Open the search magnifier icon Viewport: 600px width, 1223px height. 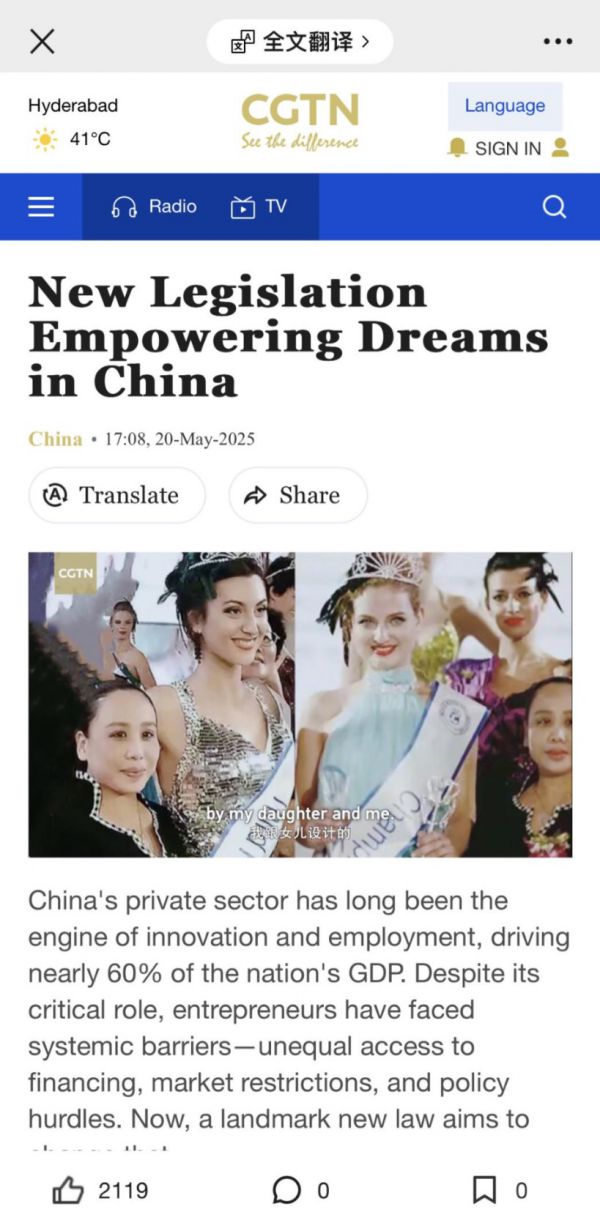(x=554, y=207)
